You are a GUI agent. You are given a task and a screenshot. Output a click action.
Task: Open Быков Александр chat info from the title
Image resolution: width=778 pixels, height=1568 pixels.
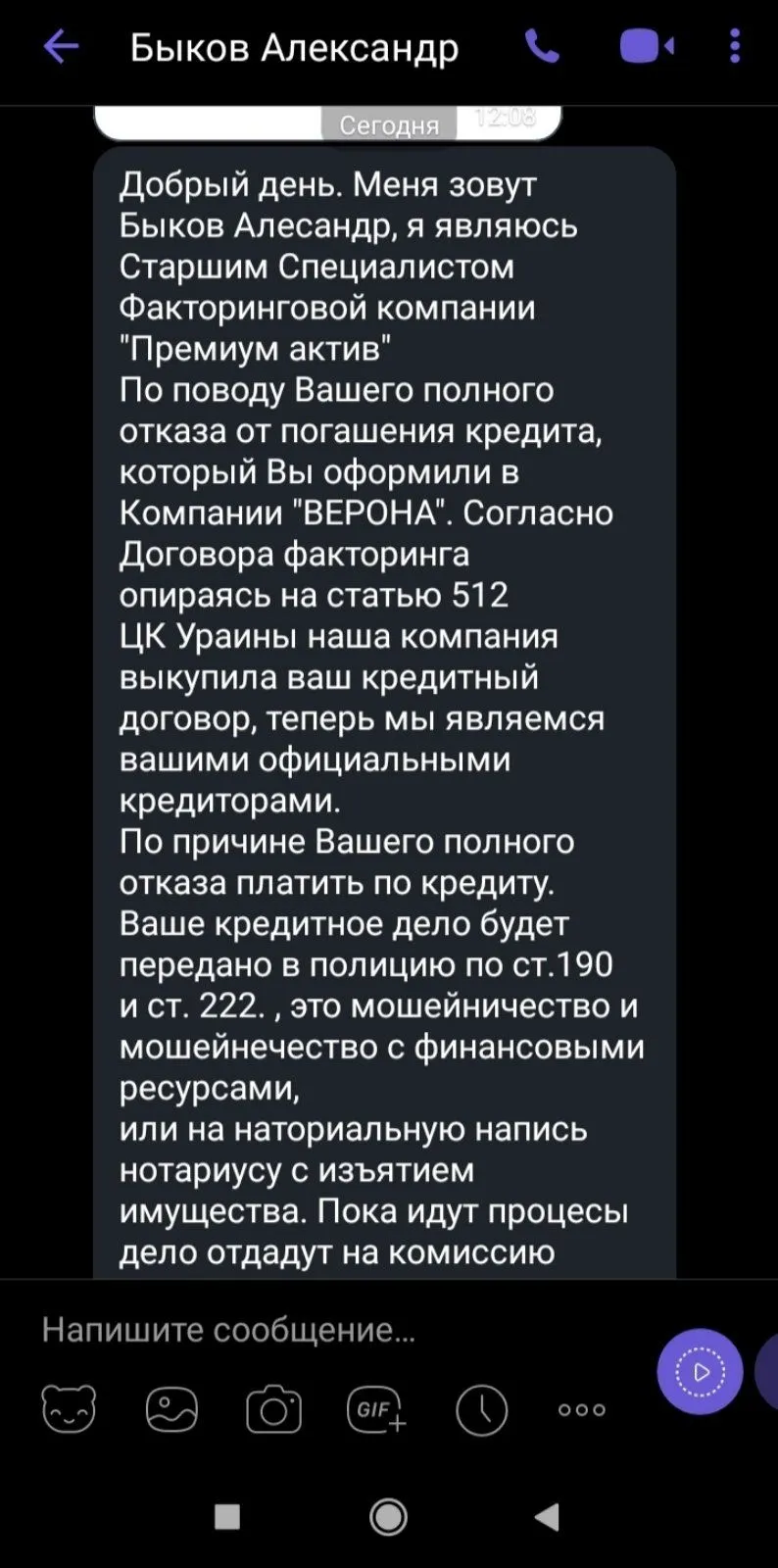[294, 47]
